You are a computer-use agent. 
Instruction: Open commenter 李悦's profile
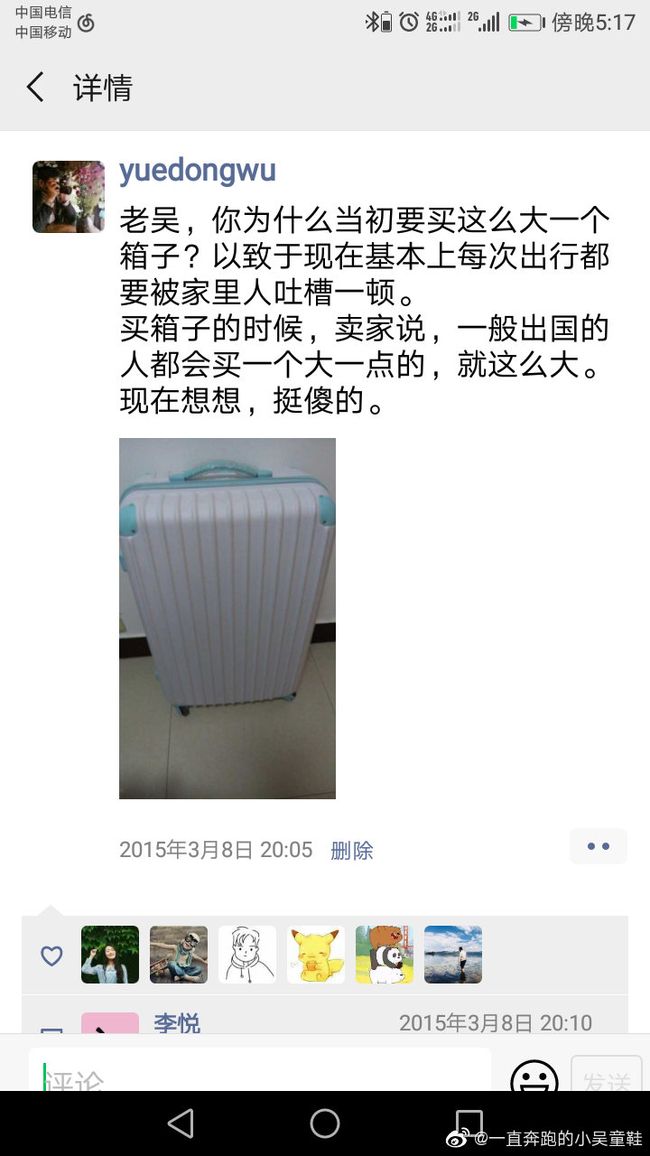[177, 1023]
